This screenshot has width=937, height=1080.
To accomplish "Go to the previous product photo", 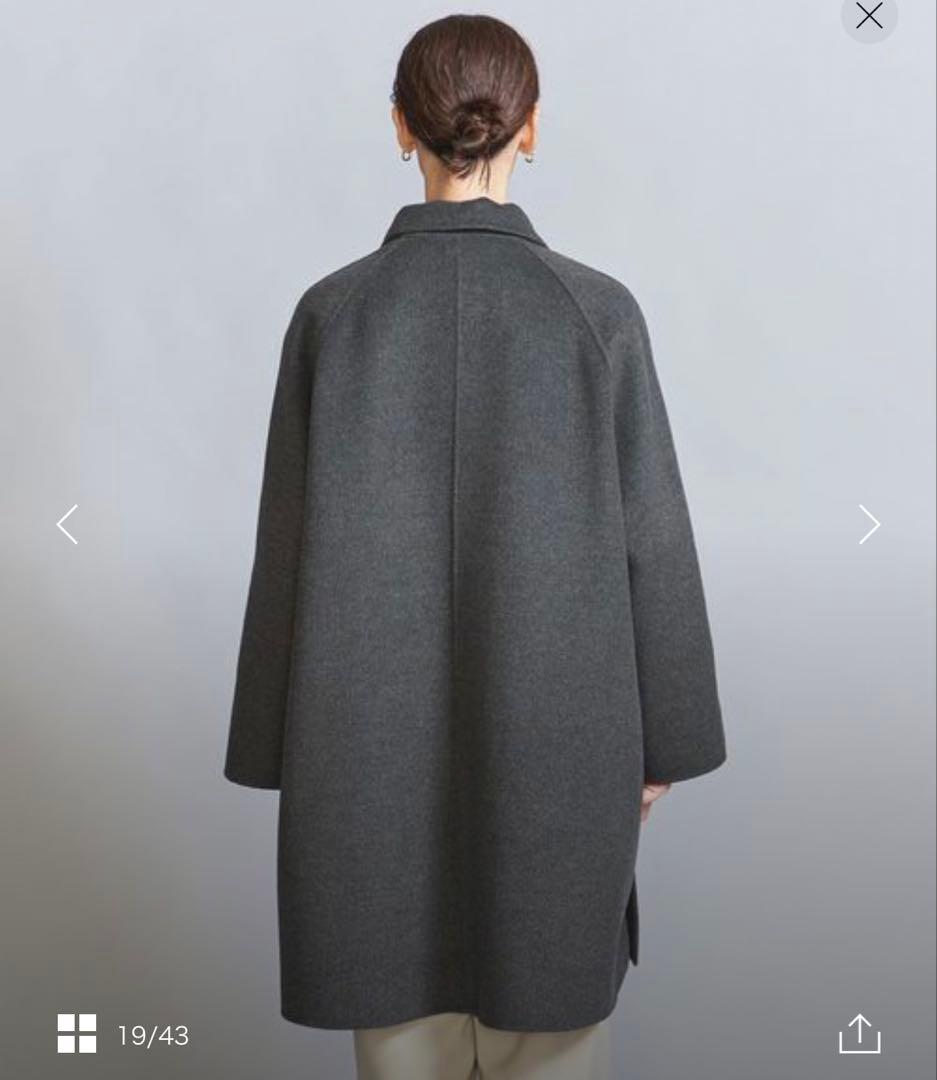I will click(67, 524).
